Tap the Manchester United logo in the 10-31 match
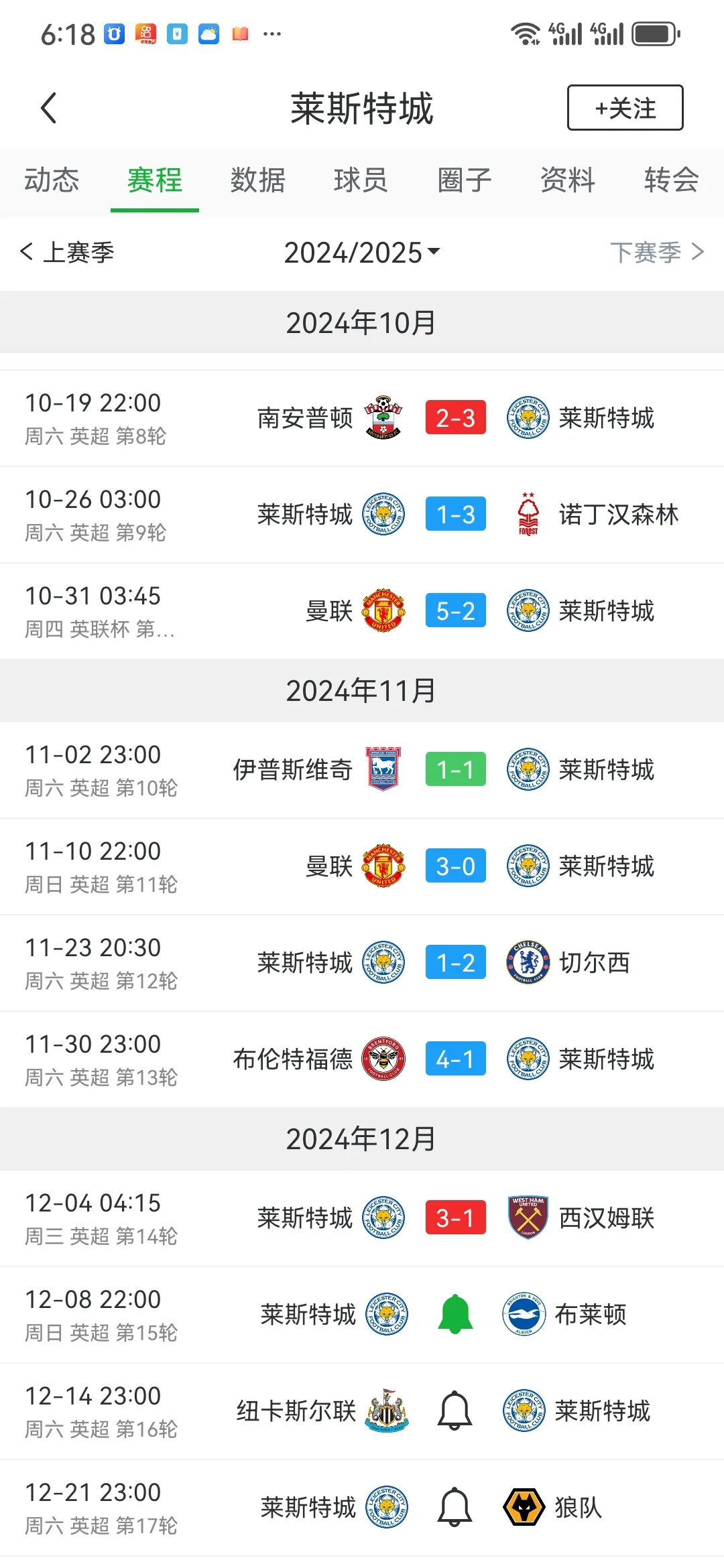 pos(382,610)
